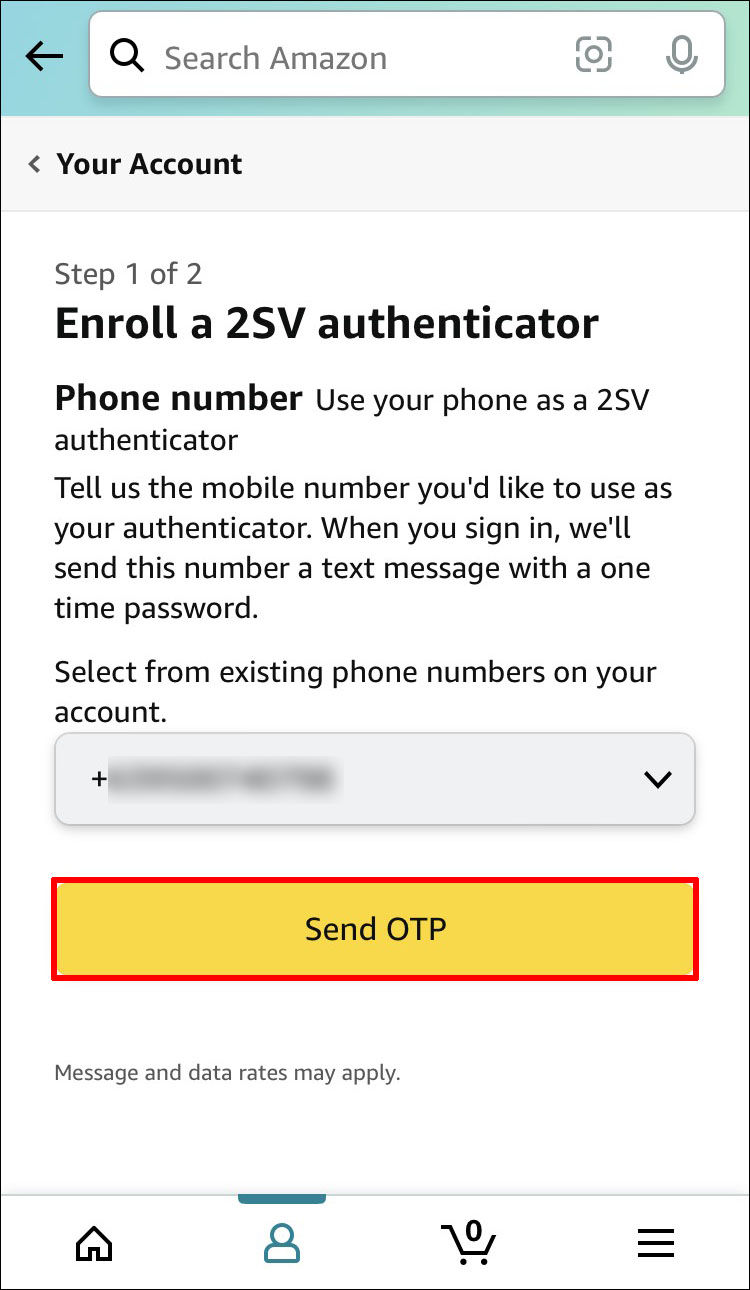750x1290 pixels.
Task: Start voice search with the microphone
Action: (681, 56)
